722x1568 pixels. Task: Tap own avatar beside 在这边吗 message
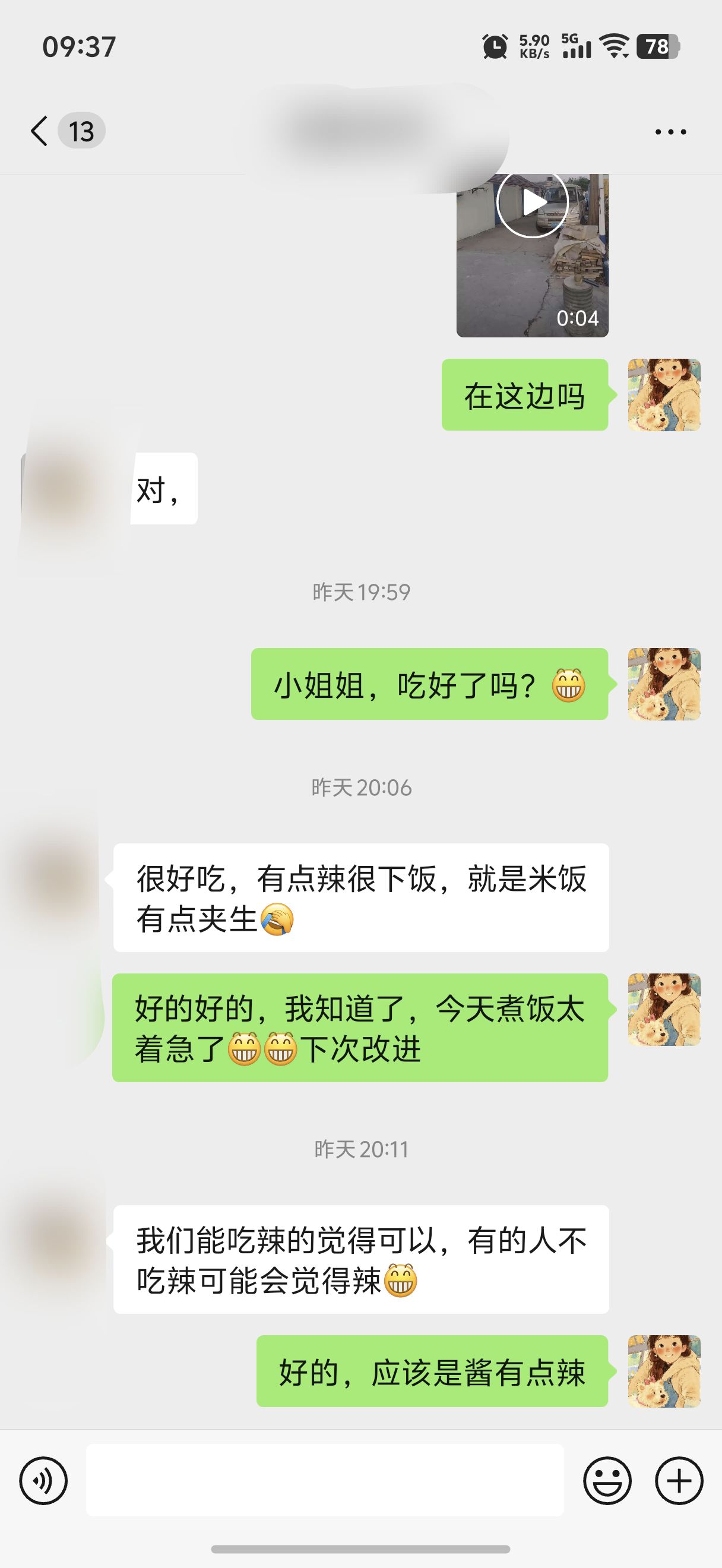coord(664,395)
